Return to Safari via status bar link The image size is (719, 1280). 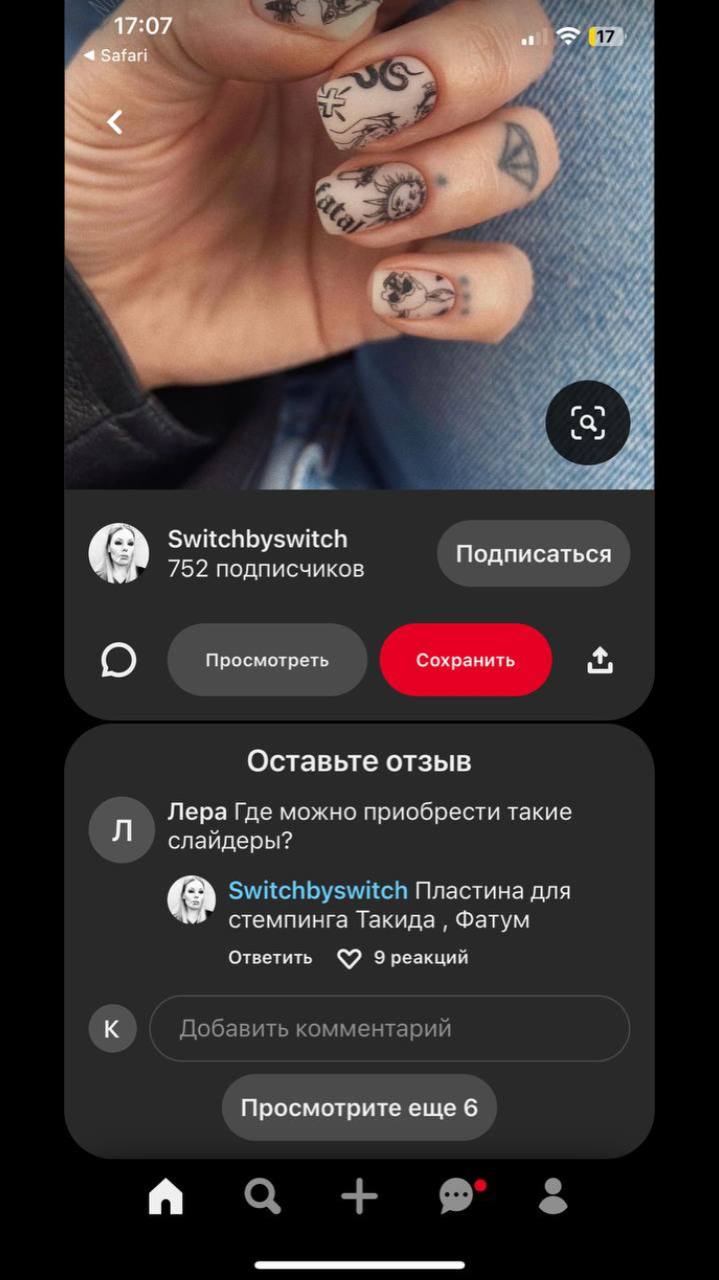click(115, 55)
